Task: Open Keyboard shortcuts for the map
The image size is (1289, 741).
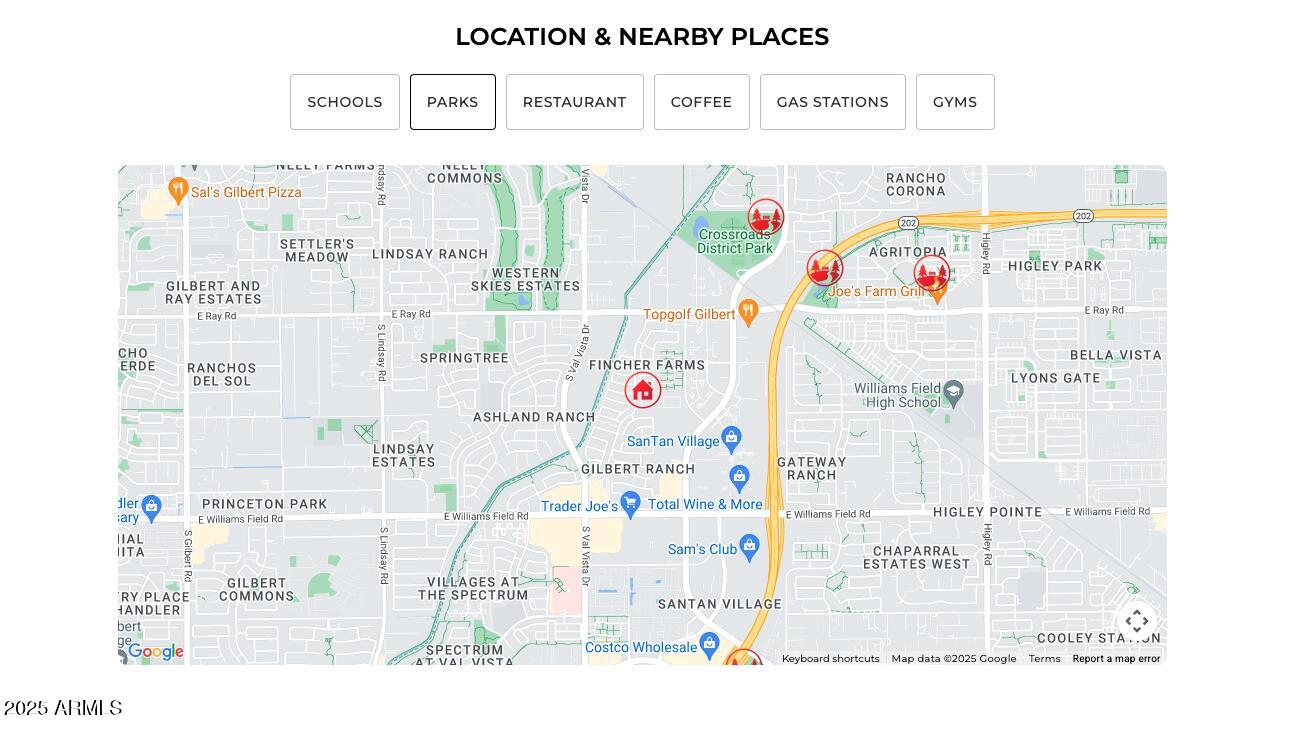Action: [830, 658]
